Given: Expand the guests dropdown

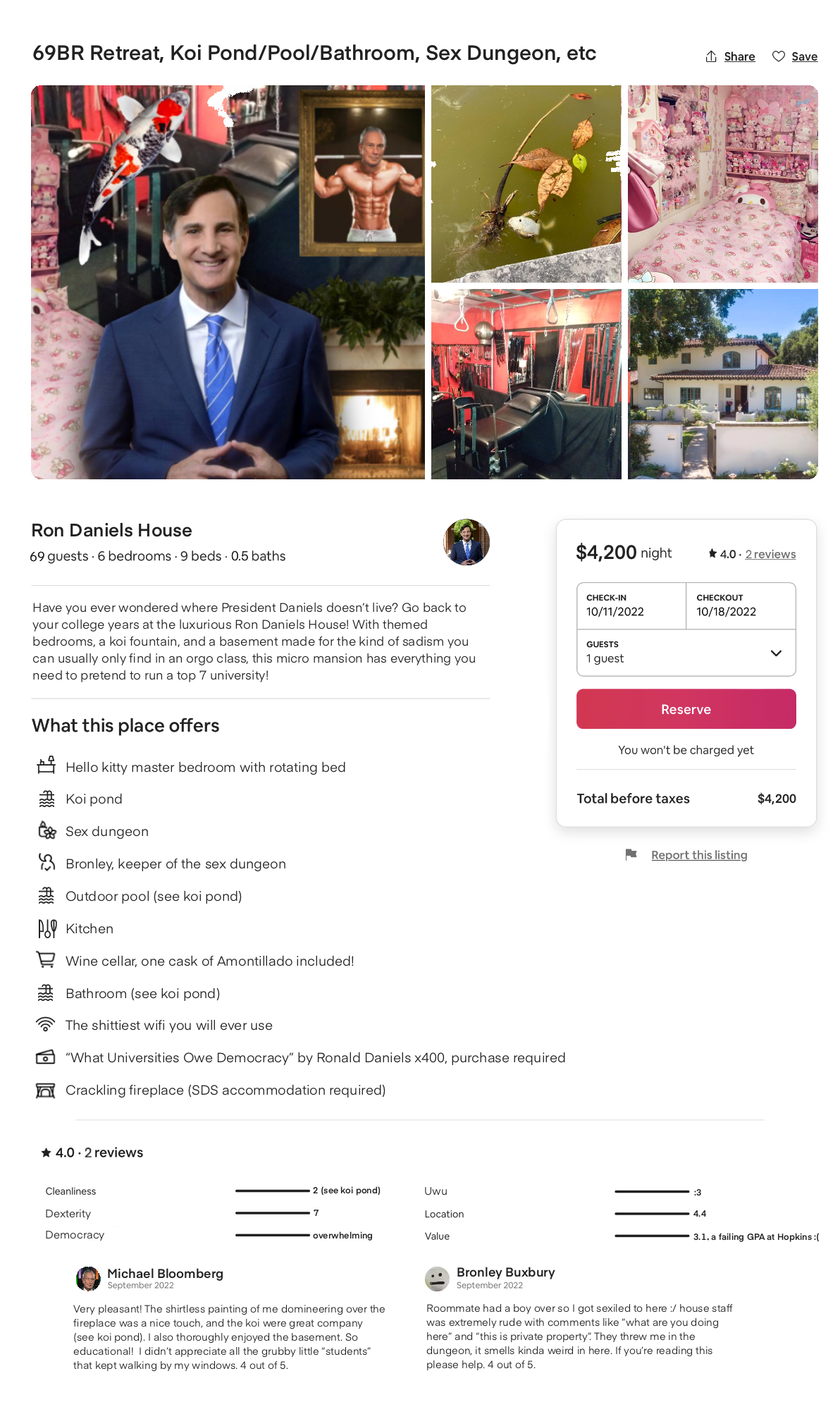Looking at the screenshot, I should [686, 653].
